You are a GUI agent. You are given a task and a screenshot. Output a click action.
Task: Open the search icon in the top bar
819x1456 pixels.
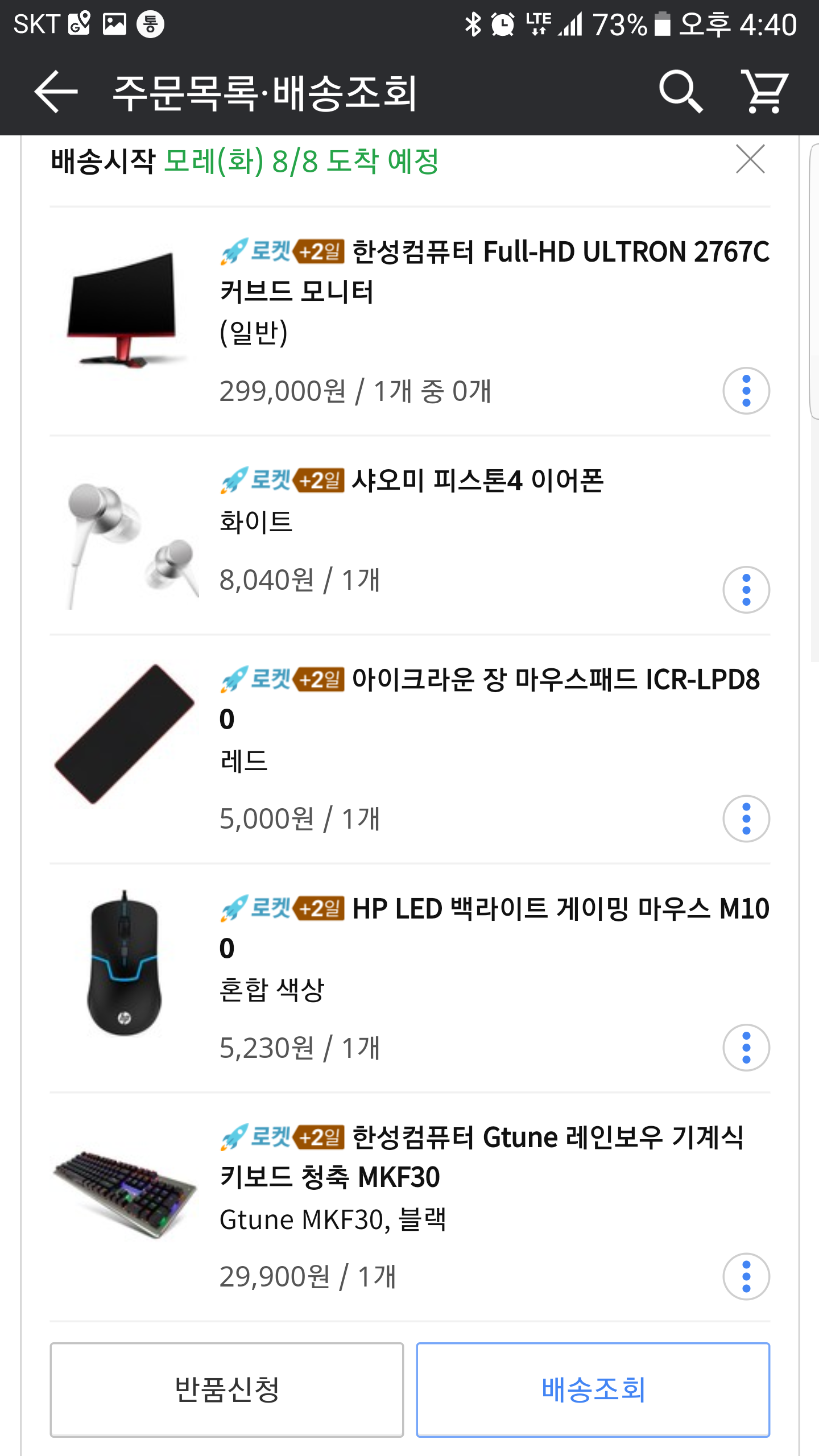coord(680,92)
